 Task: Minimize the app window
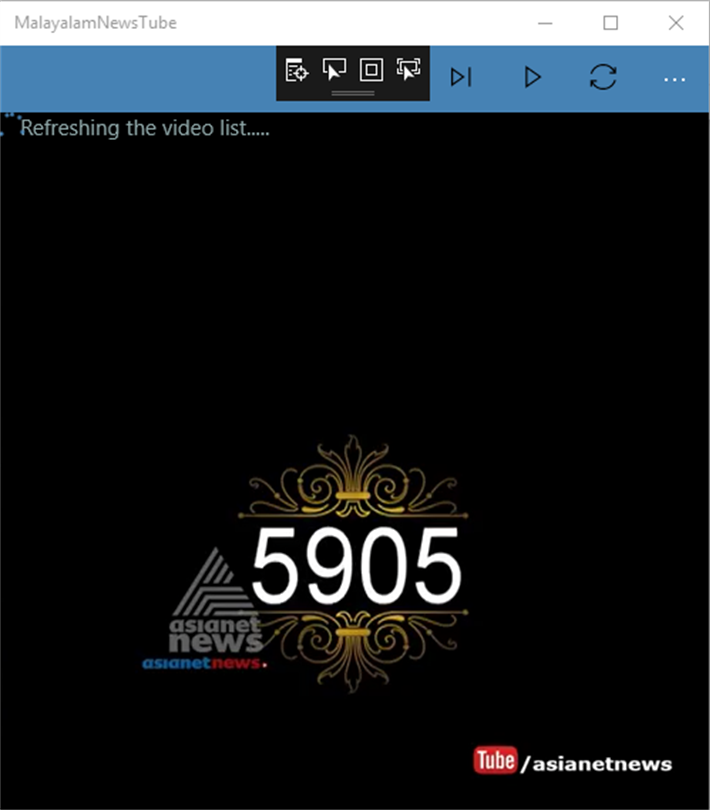coord(545,23)
